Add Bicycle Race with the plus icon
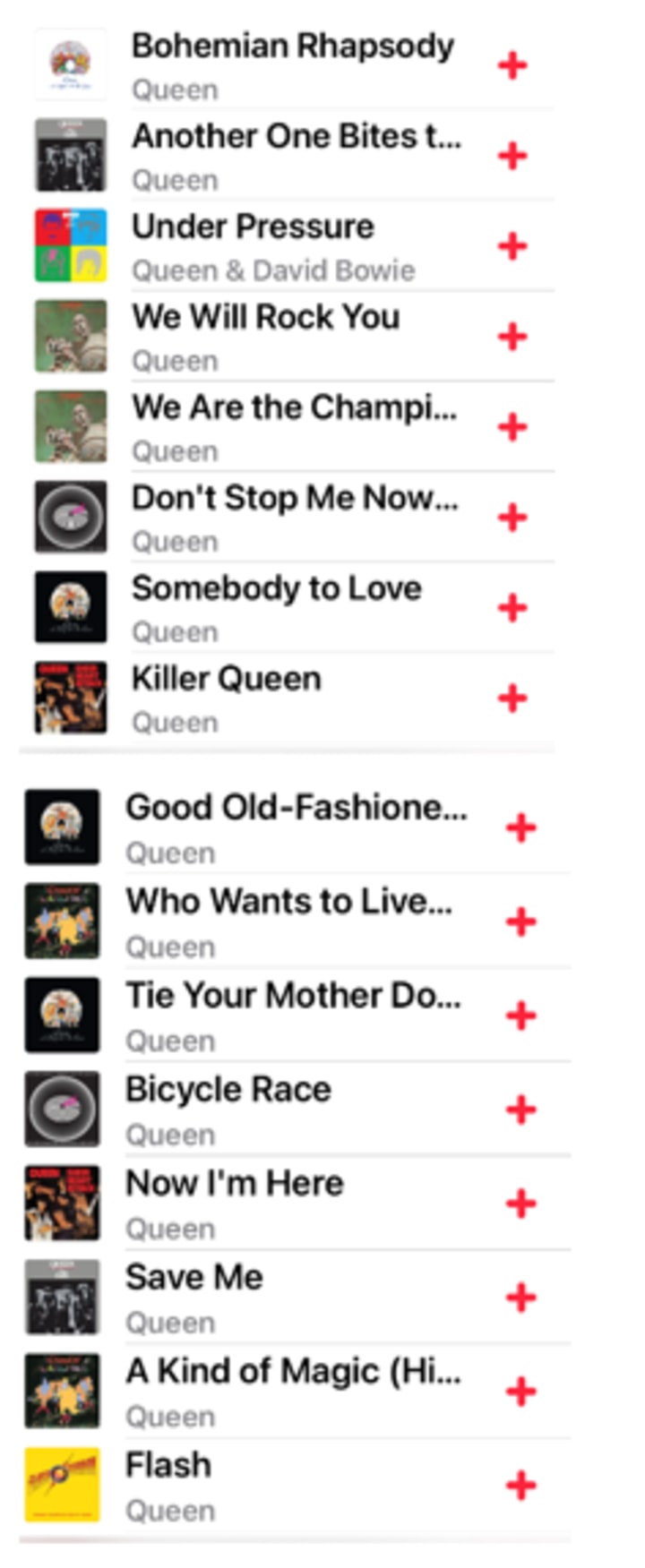 [520, 1110]
